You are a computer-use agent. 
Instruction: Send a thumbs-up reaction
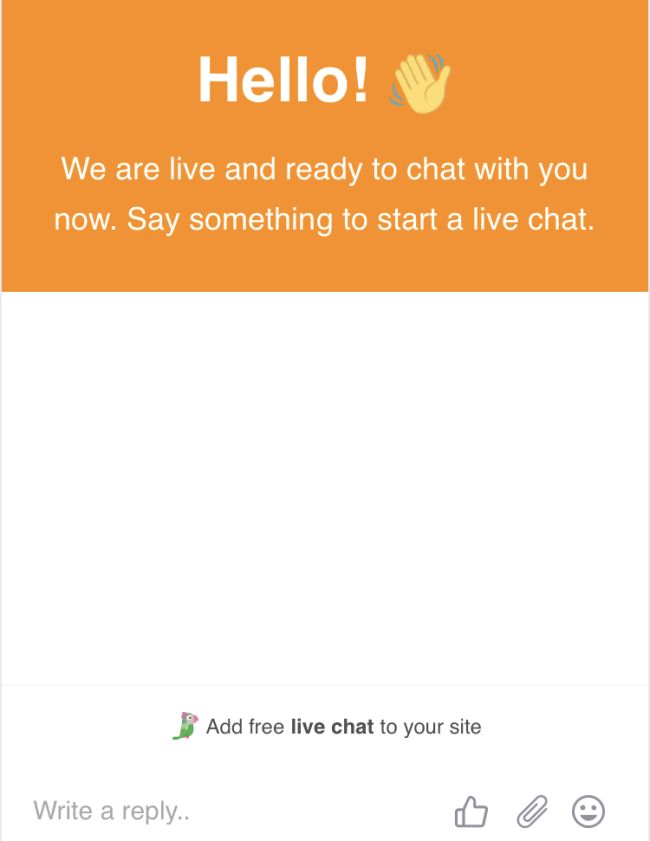pos(471,811)
